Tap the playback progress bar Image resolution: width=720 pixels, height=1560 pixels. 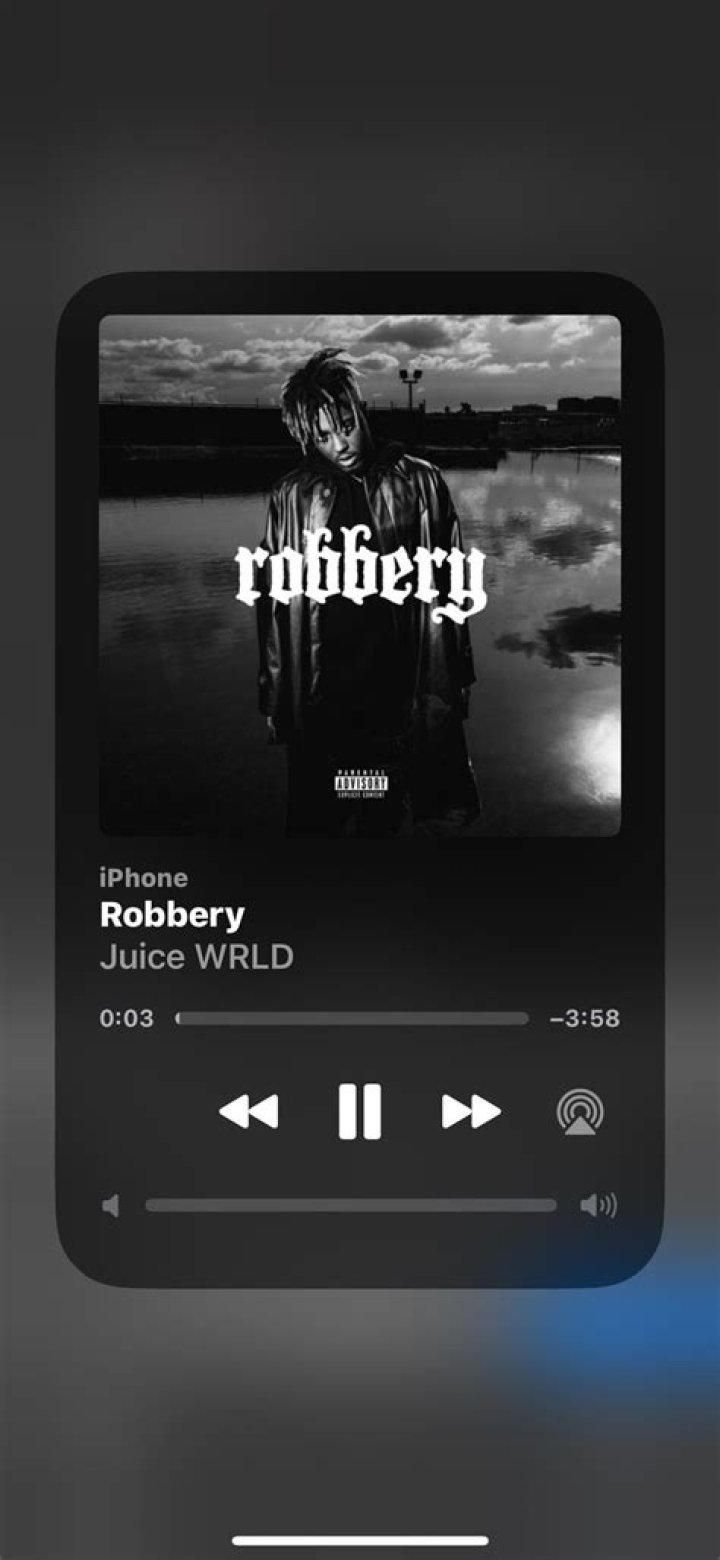[352, 1019]
